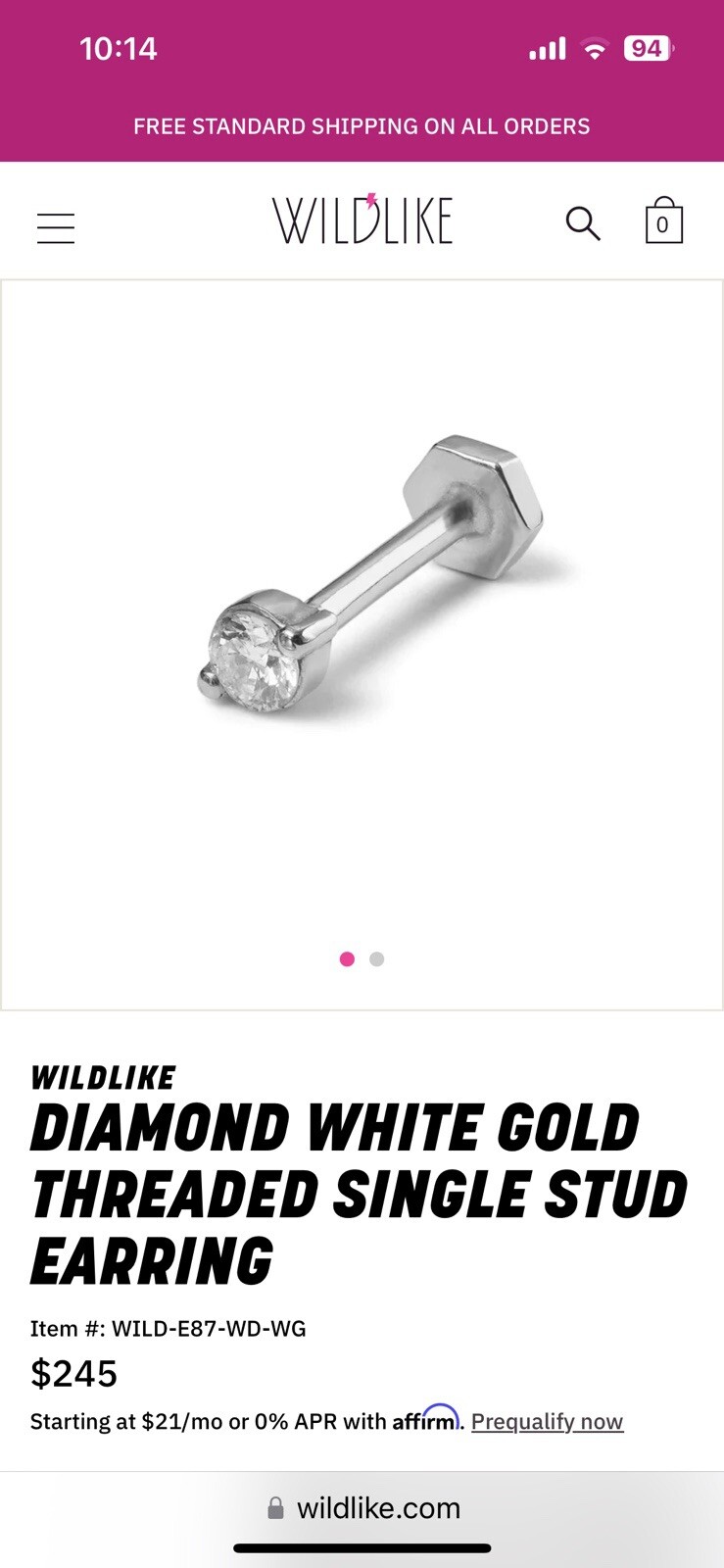Click the WILDLIKE logo
The height and width of the screenshot is (1568, 724).
click(x=362, y=220)
